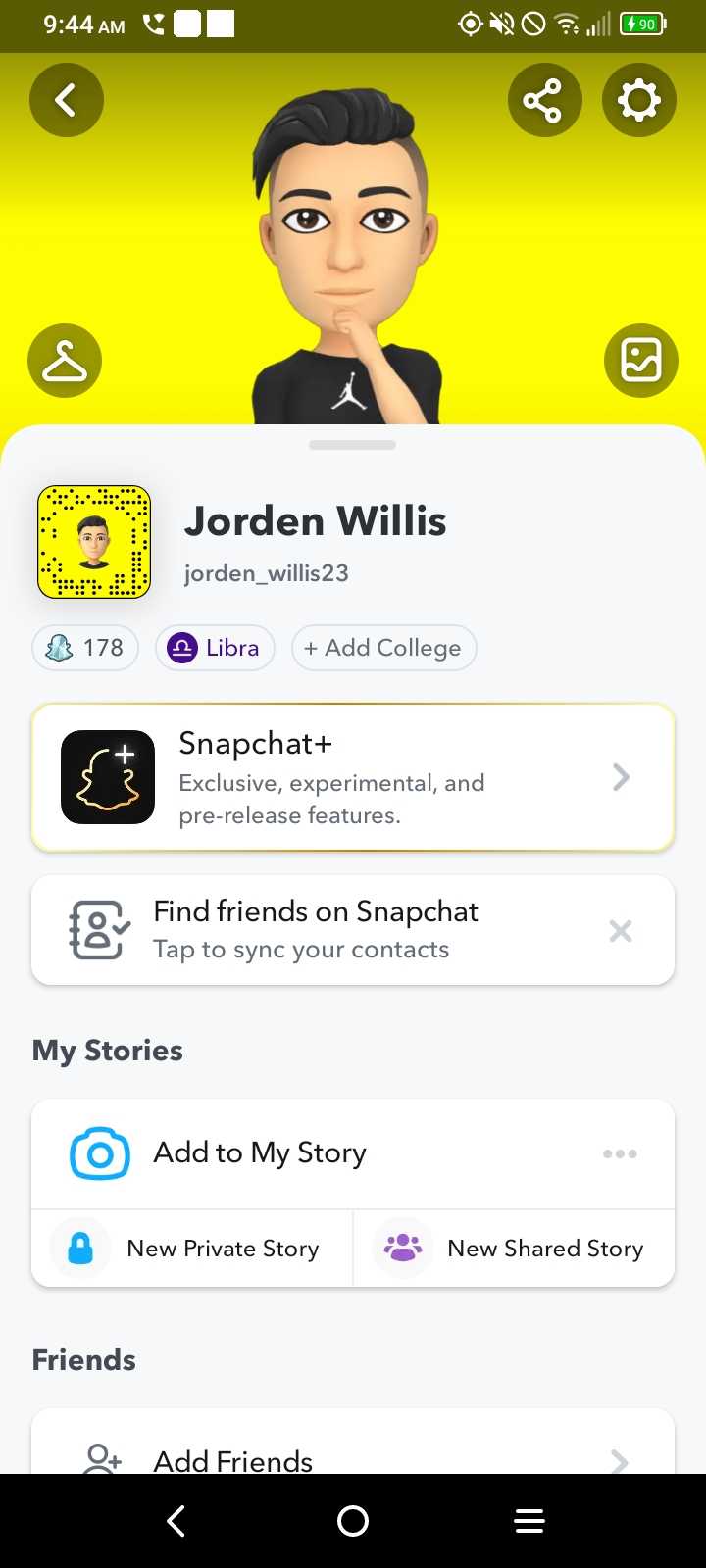Viewport: 706px width, 1568px height.
Task: Go back using the top-left arrow
Action: tap(66, 100)
